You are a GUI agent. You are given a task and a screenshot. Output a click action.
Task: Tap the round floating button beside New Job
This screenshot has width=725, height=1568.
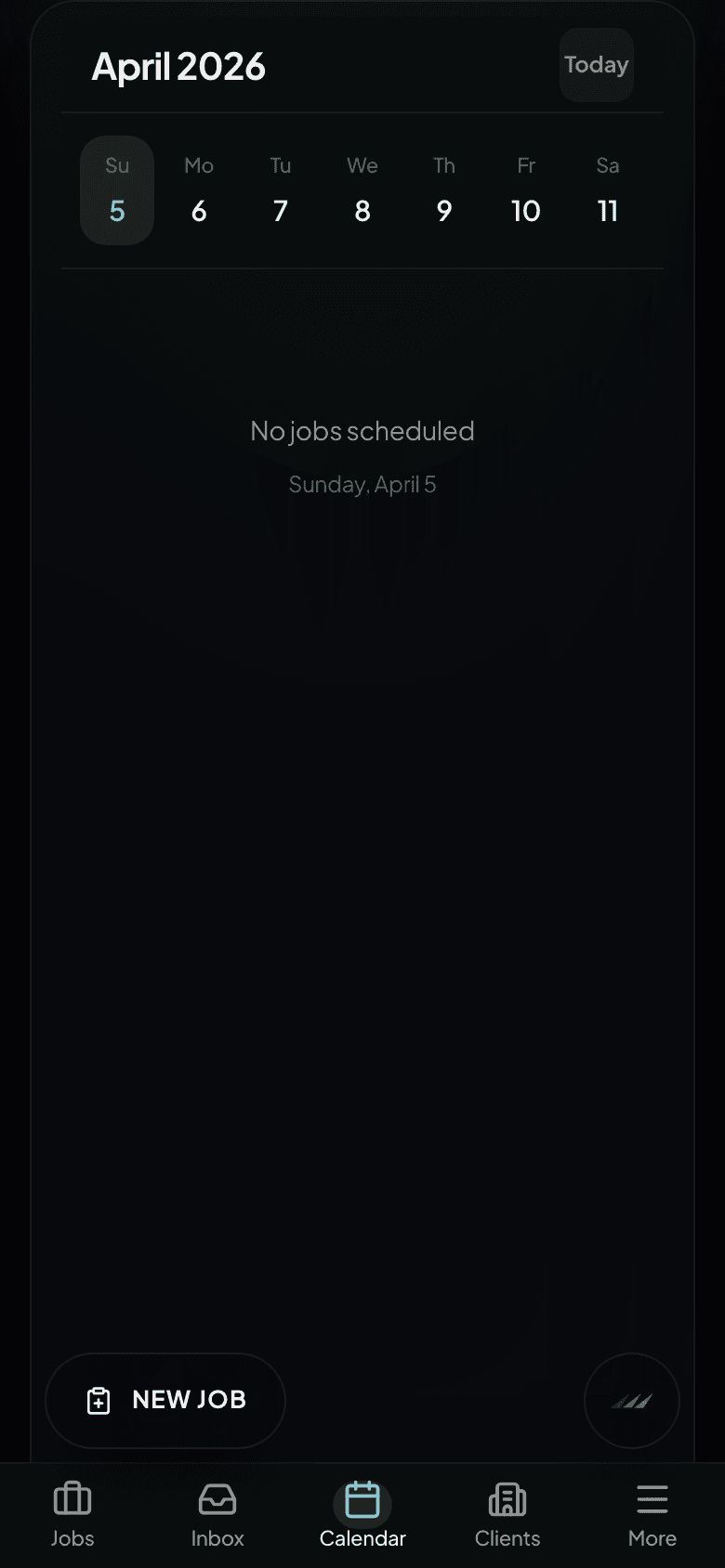632,1400
